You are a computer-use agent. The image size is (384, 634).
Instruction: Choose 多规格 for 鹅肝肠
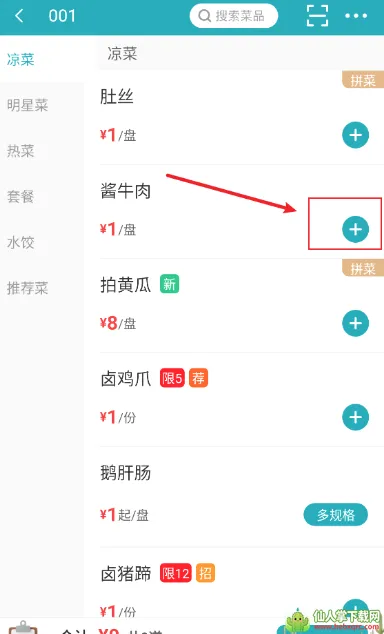click(x=336, y=515)
